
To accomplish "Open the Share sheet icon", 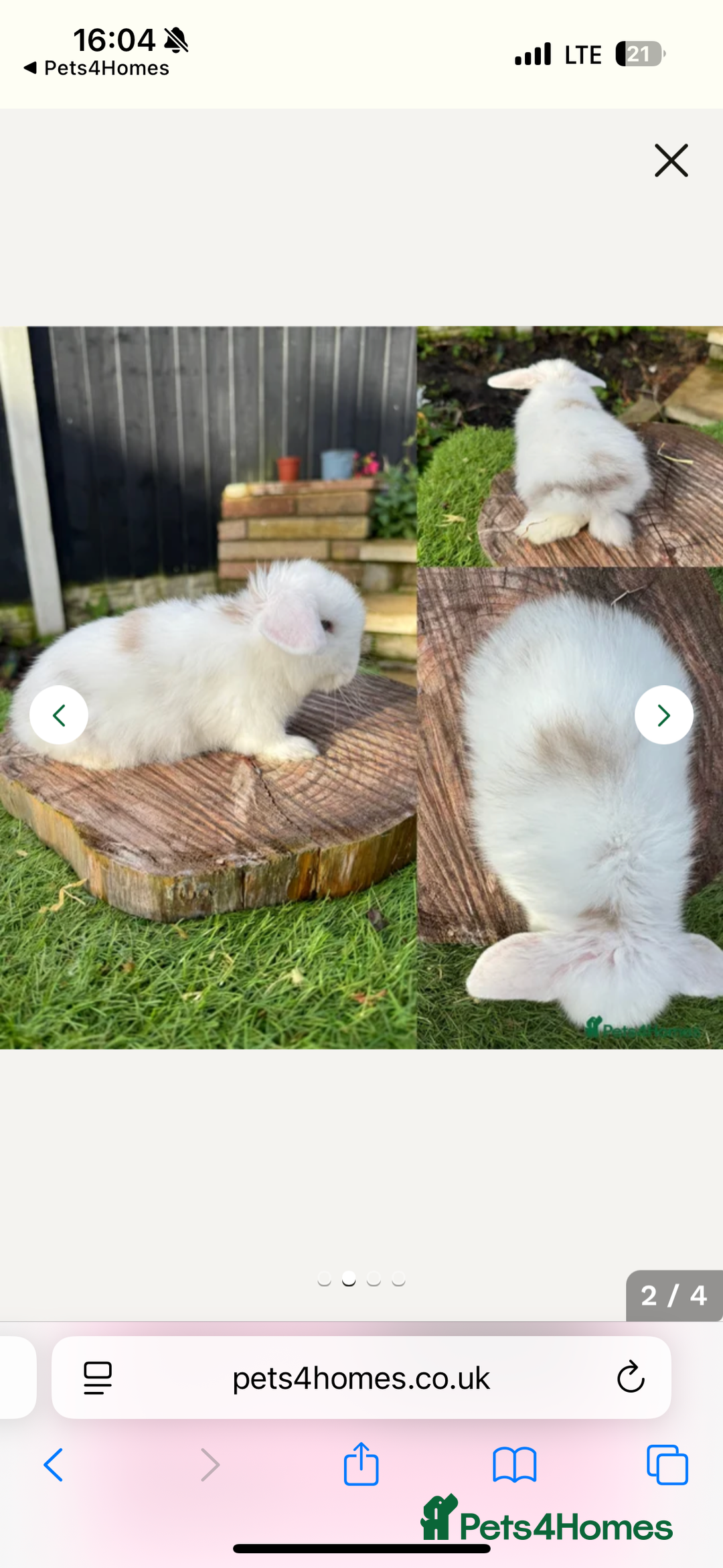I will (361, 1464).
